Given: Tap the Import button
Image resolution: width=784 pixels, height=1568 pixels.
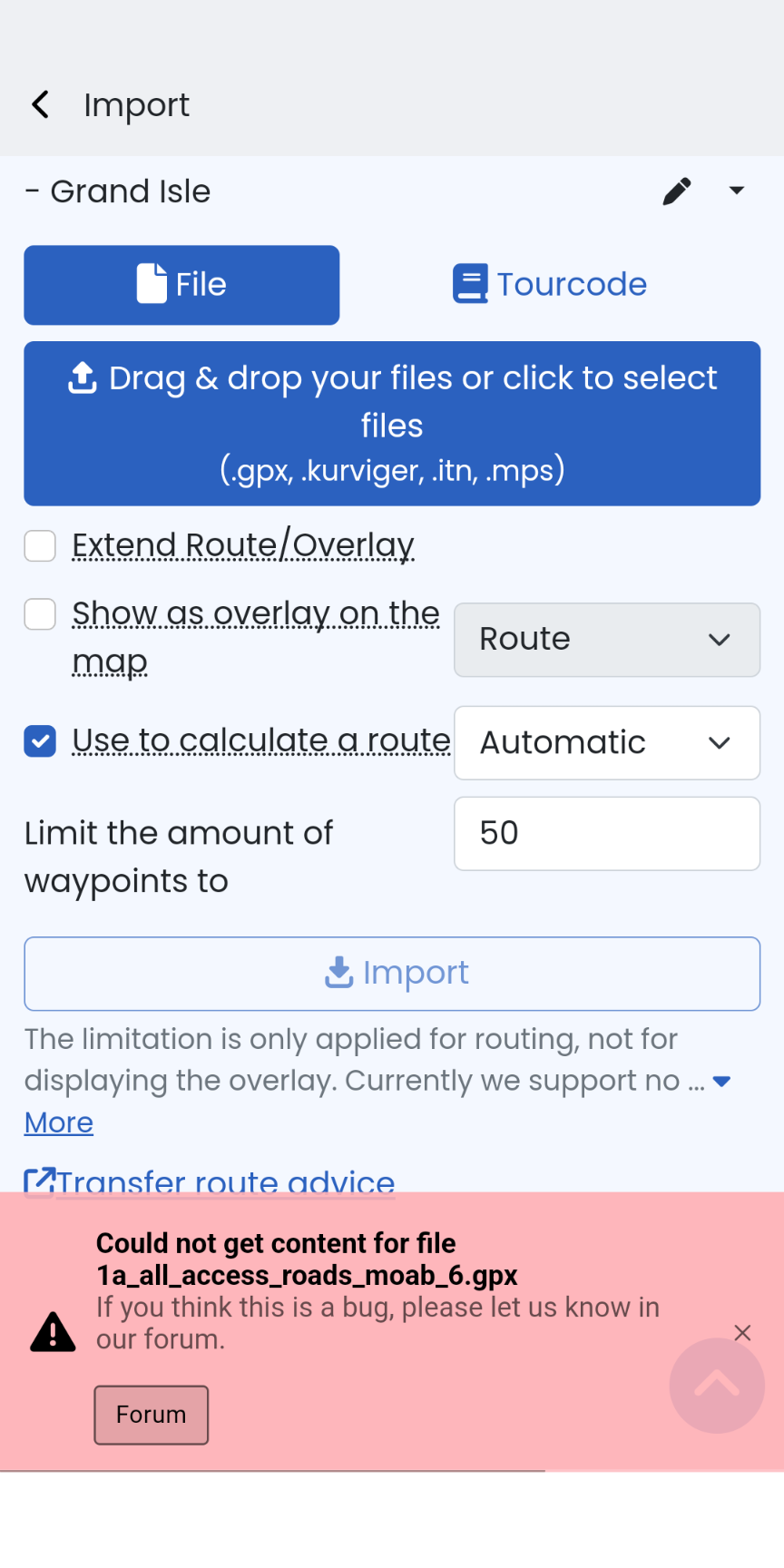Looking at the screenshot, I should click(x=392, y=974).
